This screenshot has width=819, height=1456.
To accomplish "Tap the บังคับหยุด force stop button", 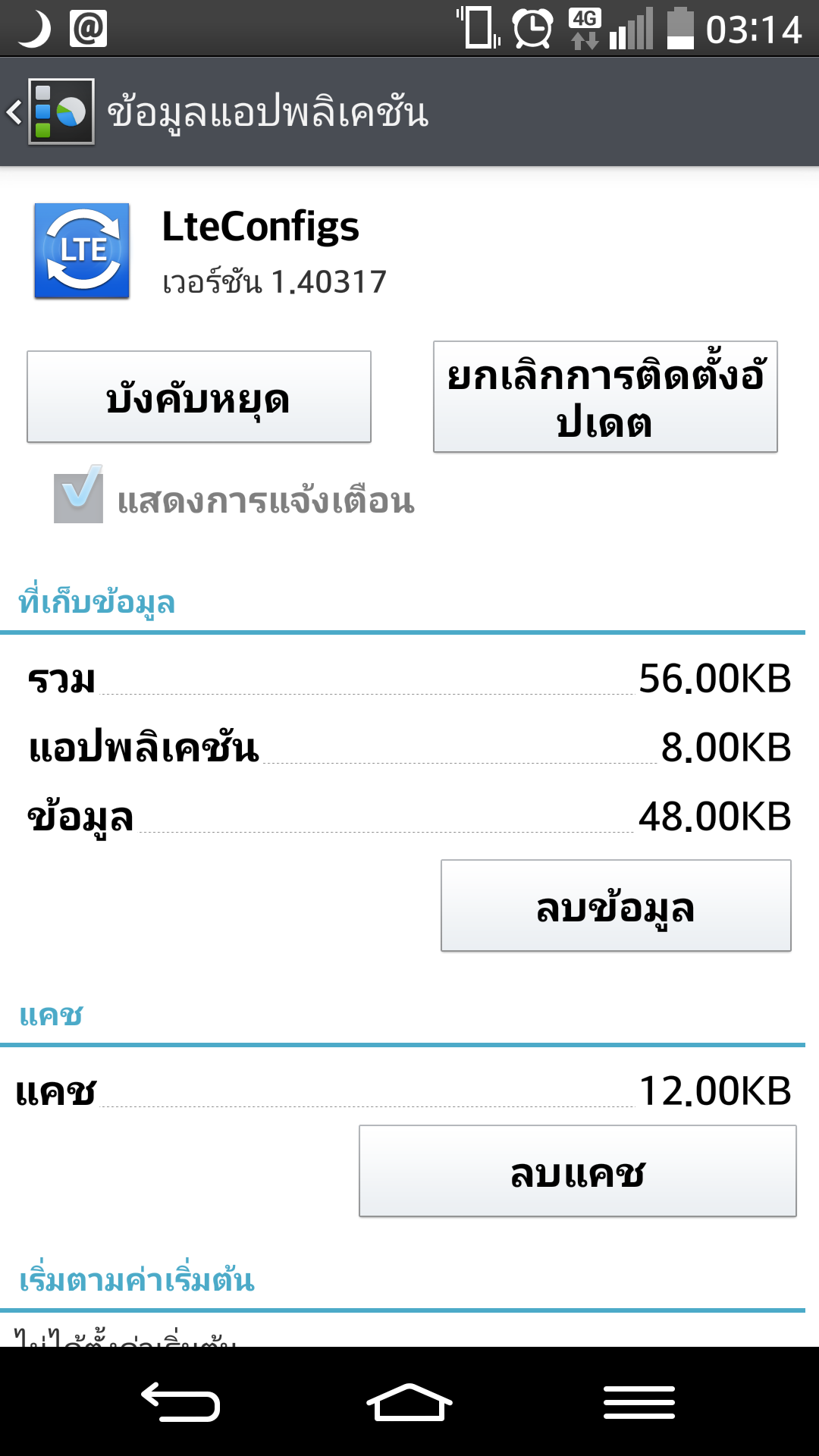I will tap(199, 397).
